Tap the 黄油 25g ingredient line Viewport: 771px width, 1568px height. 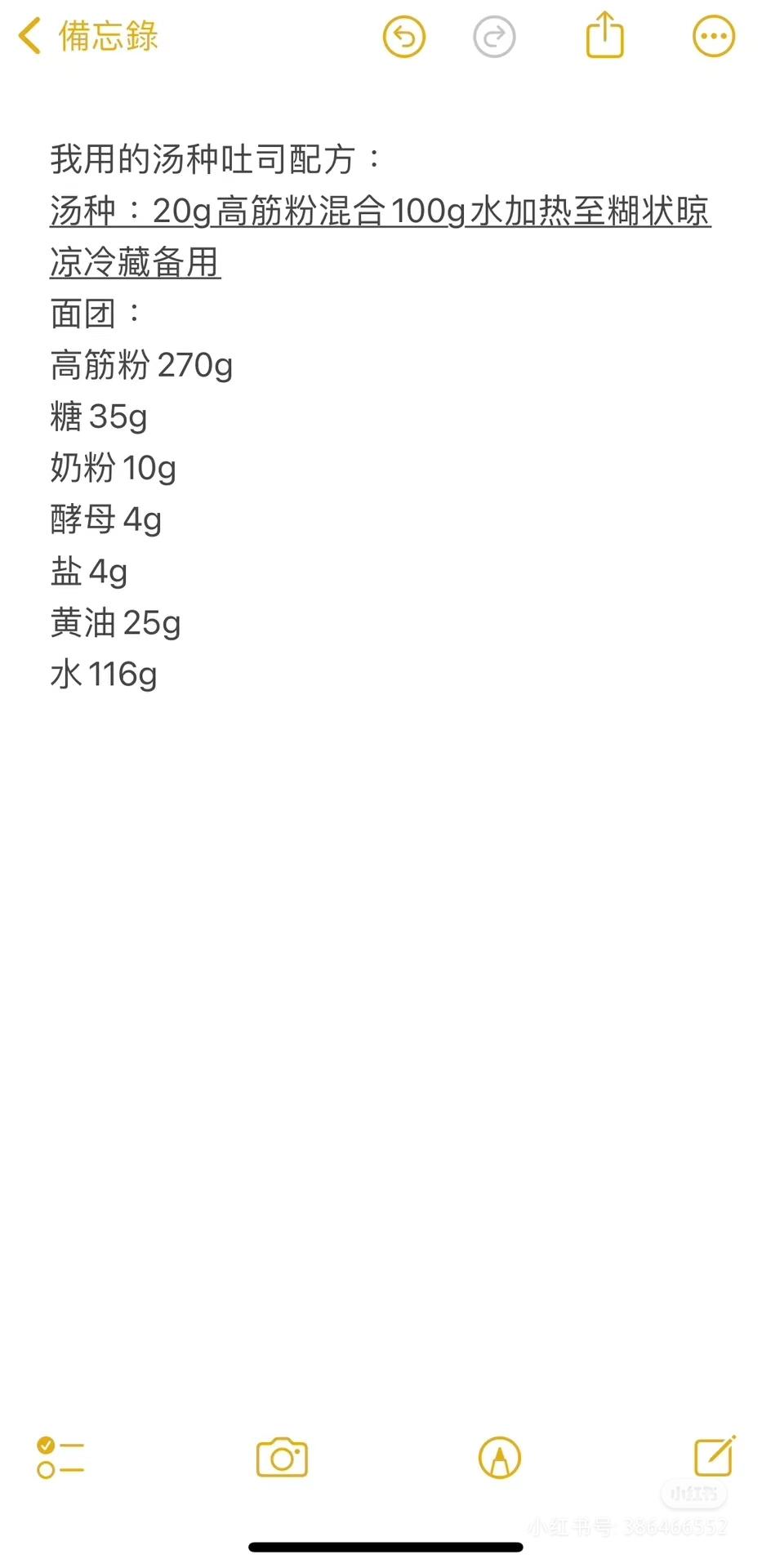coord(114,622)
